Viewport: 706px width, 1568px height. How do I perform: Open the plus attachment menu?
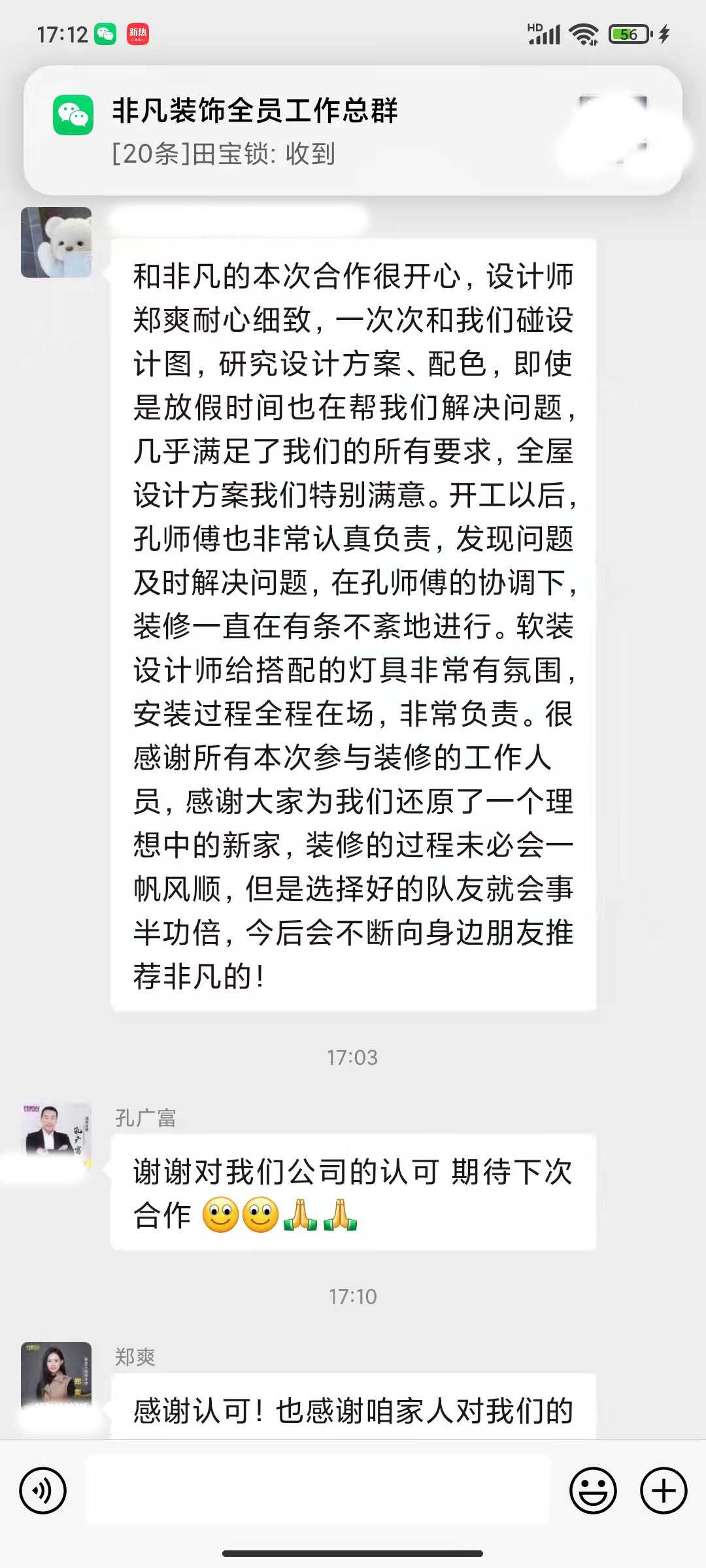pos(664,1491)
